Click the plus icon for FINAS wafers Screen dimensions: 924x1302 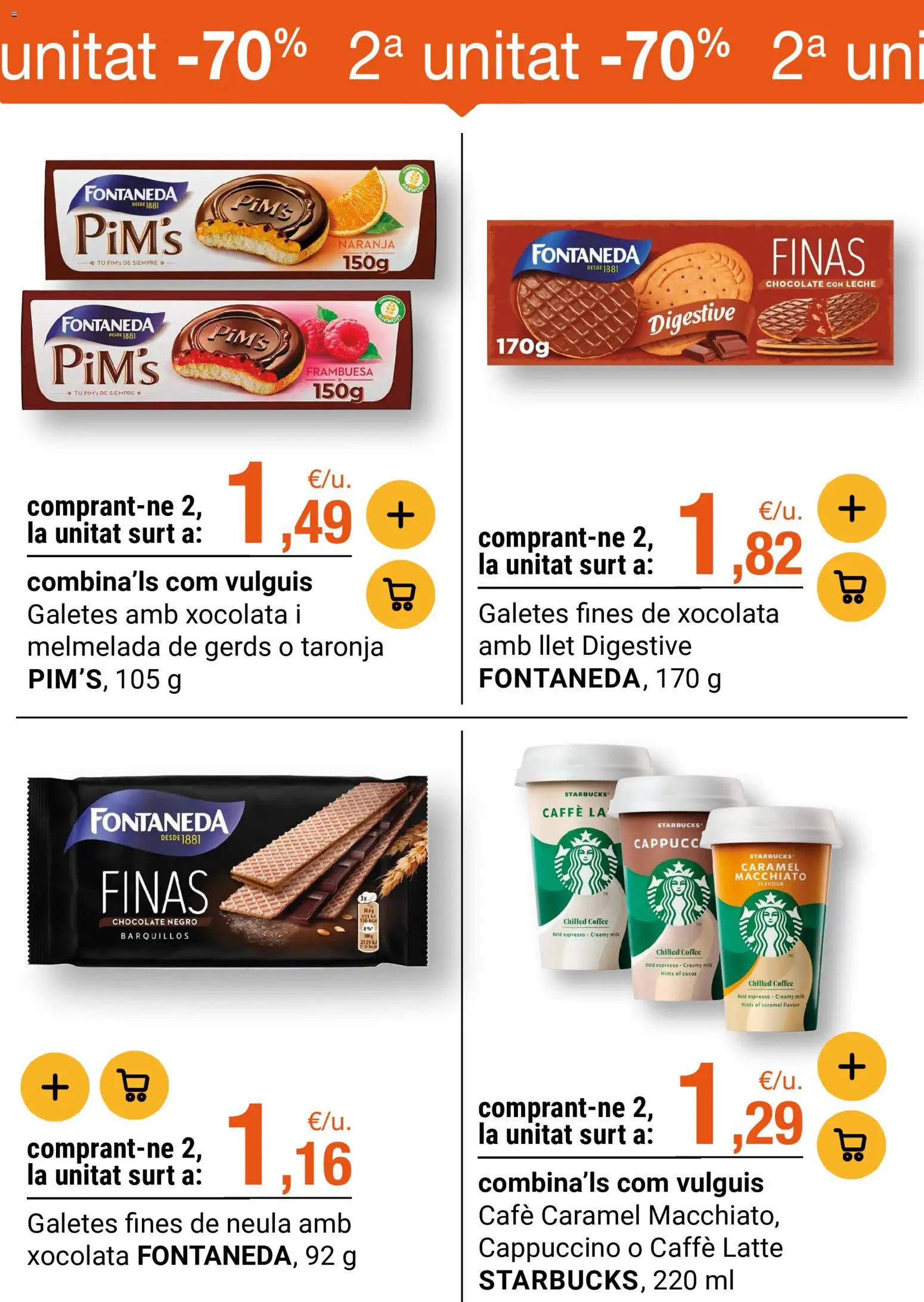(x=57, y=1087)
